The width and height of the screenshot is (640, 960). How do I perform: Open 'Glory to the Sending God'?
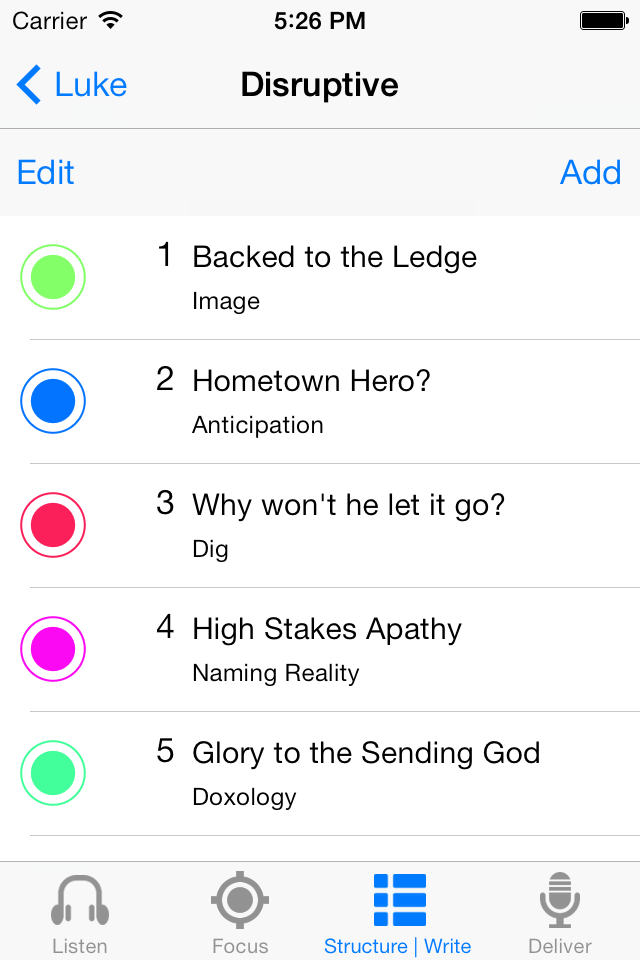320,773
